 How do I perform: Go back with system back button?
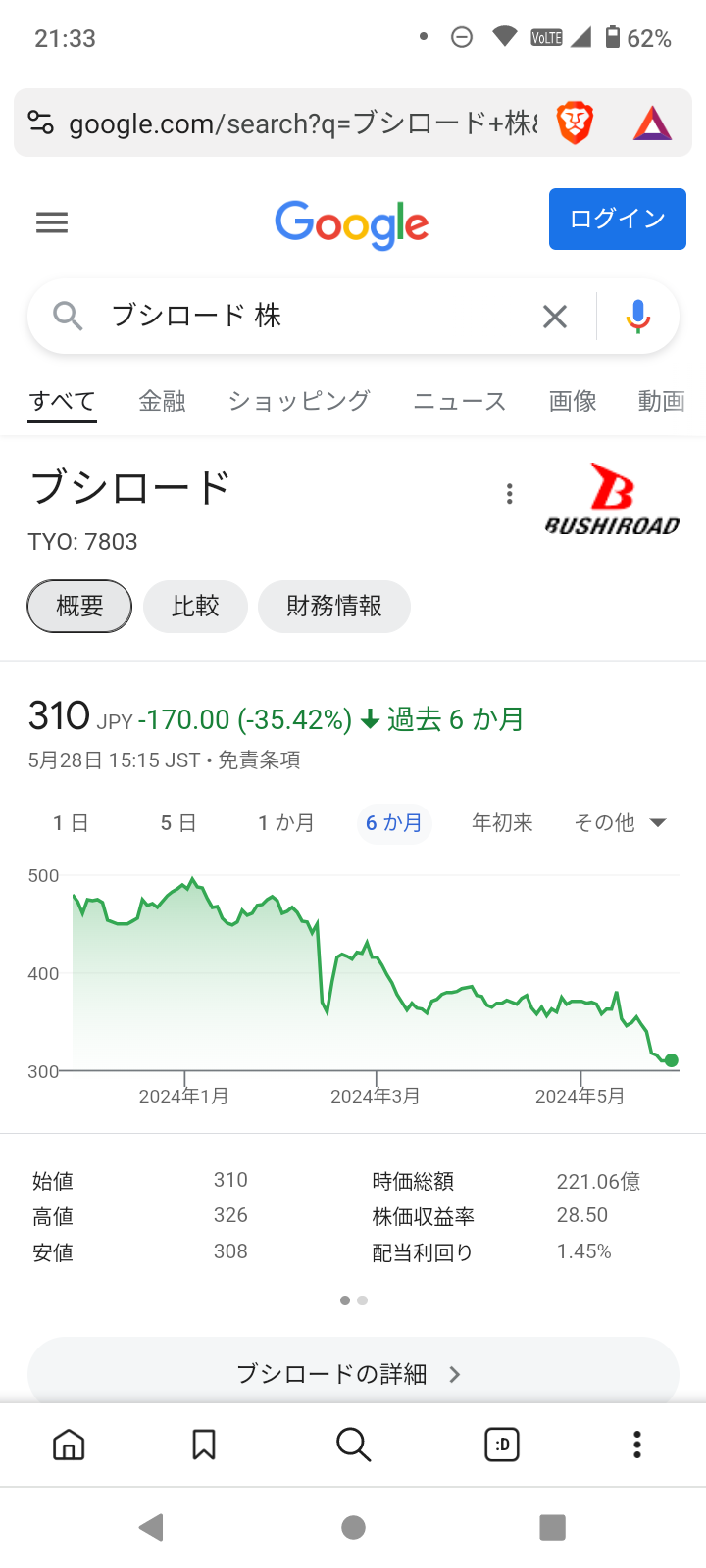coord(151,1527)
